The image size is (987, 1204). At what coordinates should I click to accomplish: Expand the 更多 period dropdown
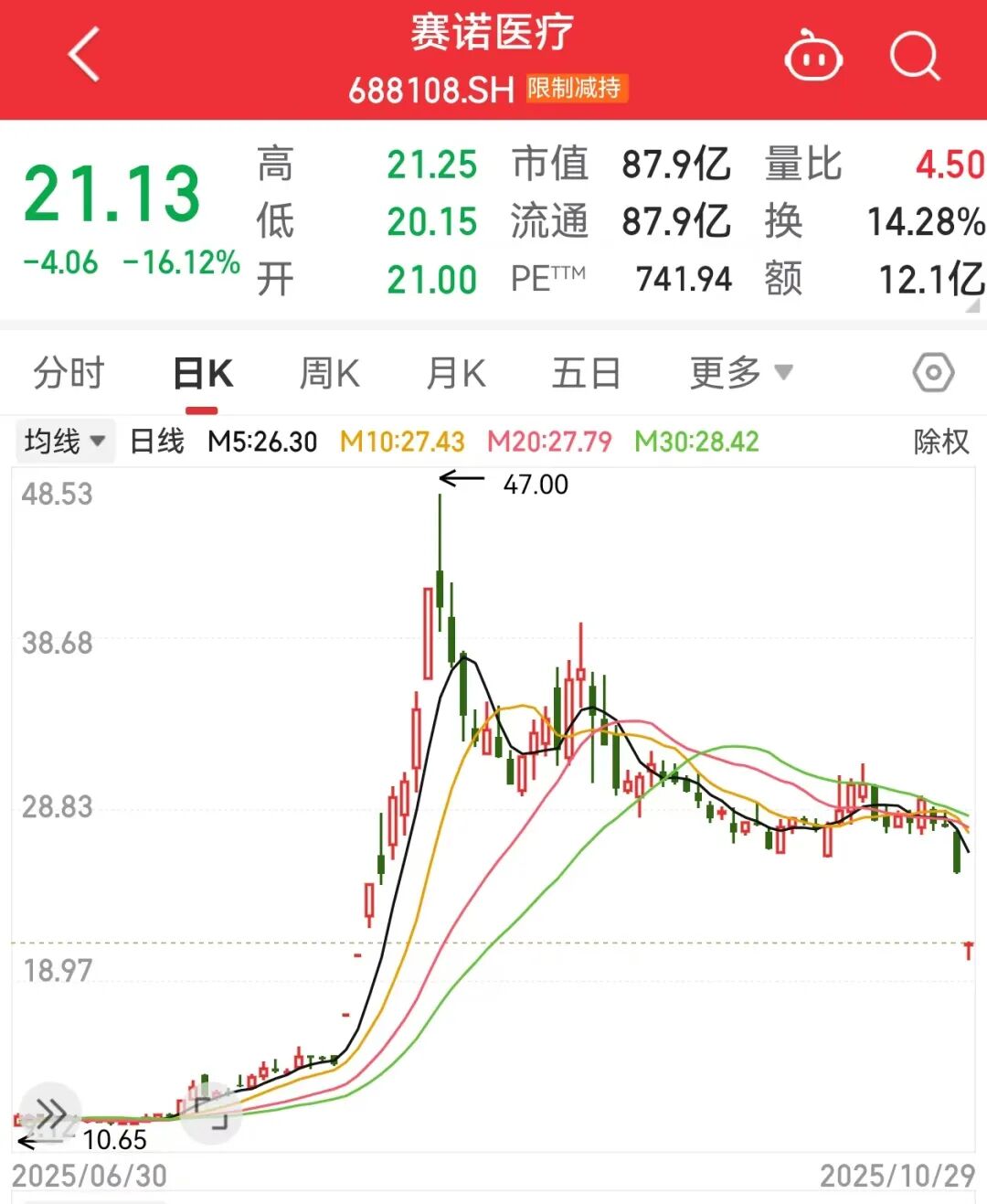pyautogui.click(x=739, y=373)
